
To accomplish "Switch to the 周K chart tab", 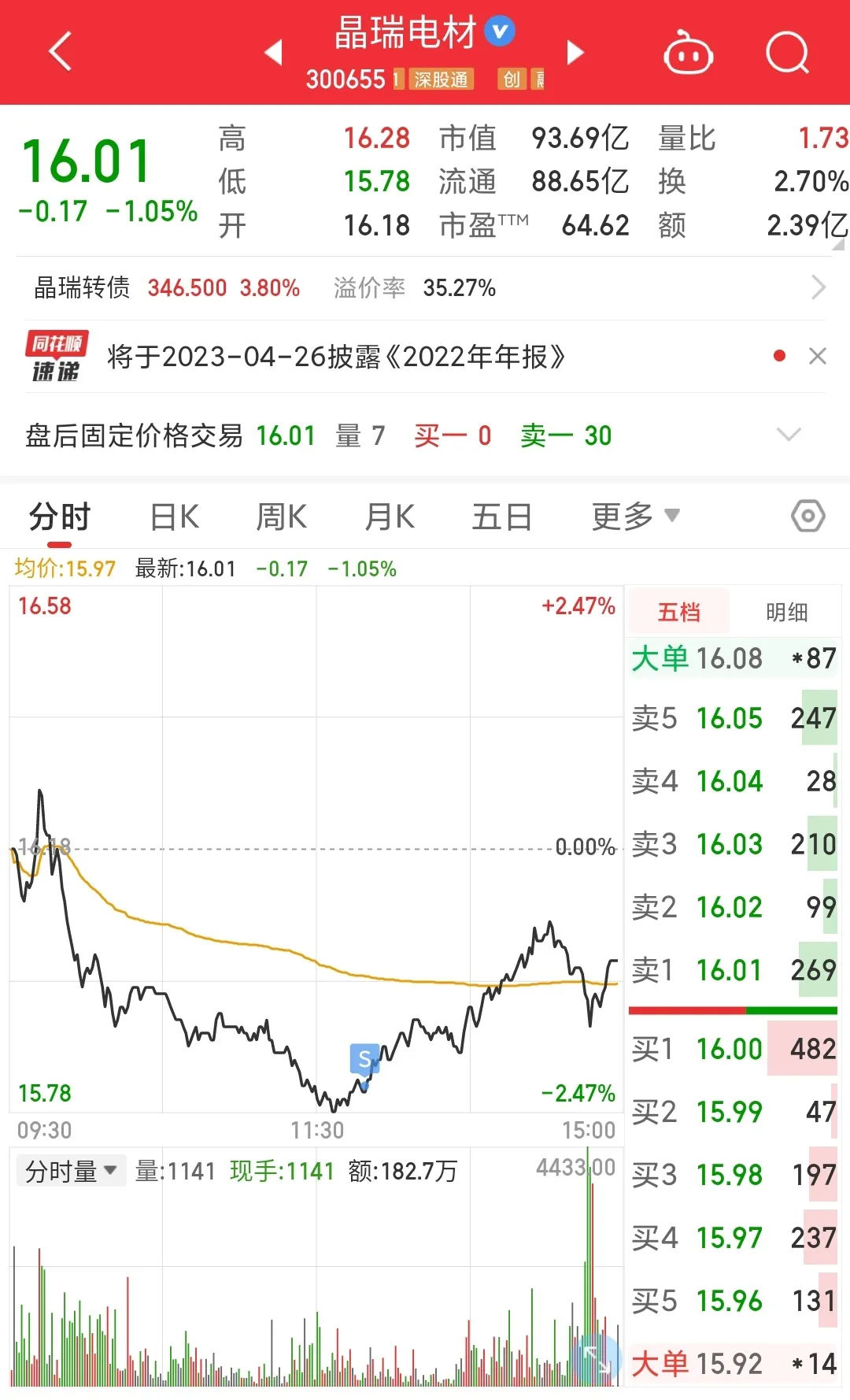I will pos(282,518).
